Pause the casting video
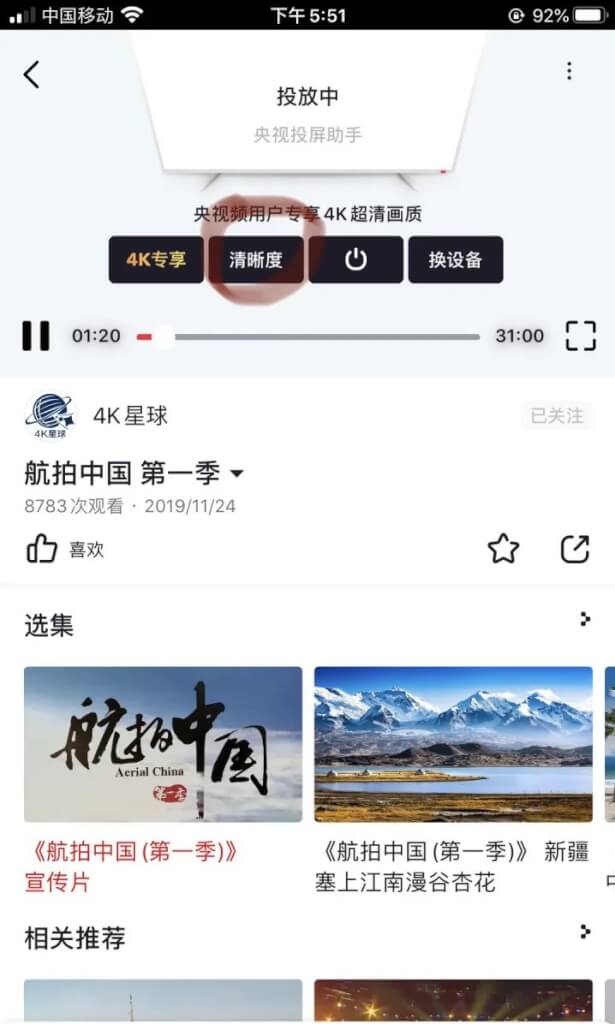The image size is (615, 1024). click(x=36, y=336)
